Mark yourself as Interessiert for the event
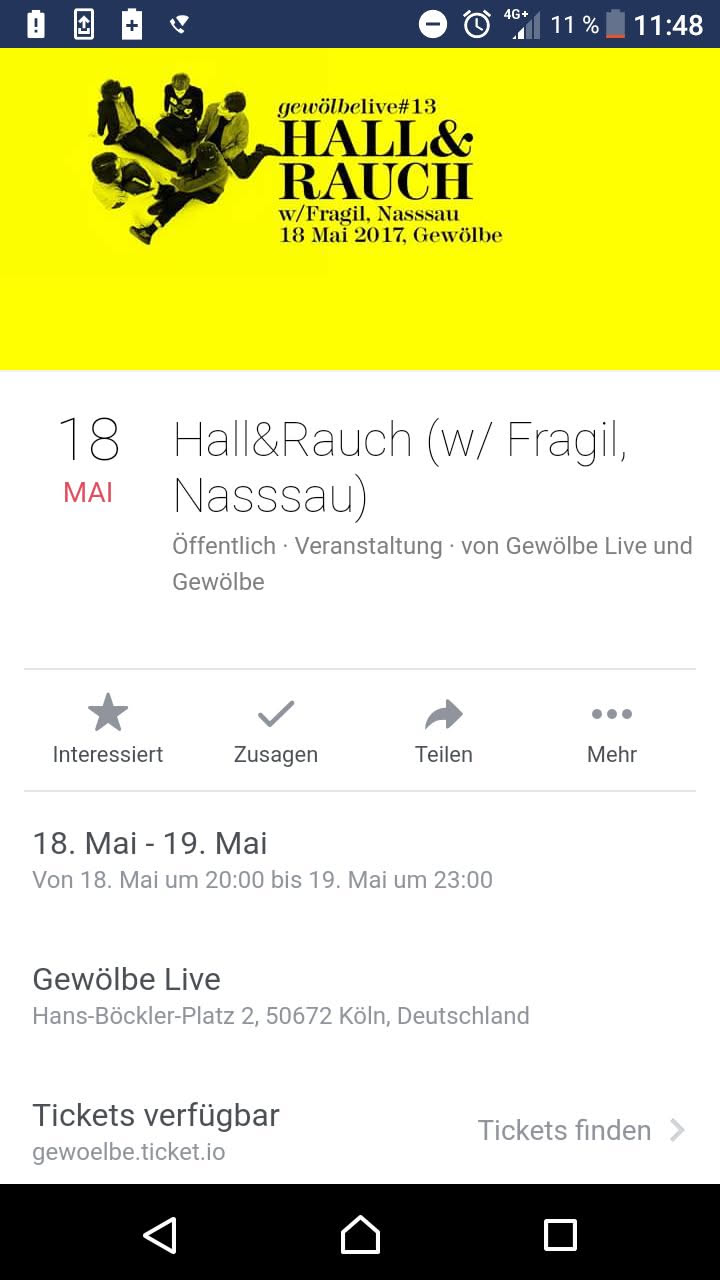 (108, 730)
